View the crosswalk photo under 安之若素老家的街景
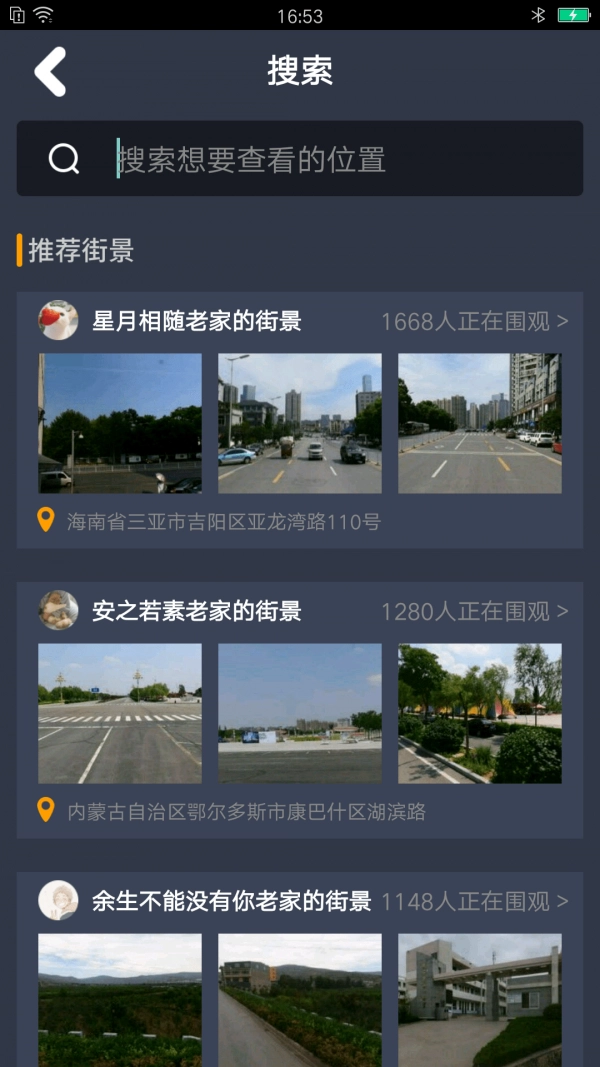 (x=120, y=713)
